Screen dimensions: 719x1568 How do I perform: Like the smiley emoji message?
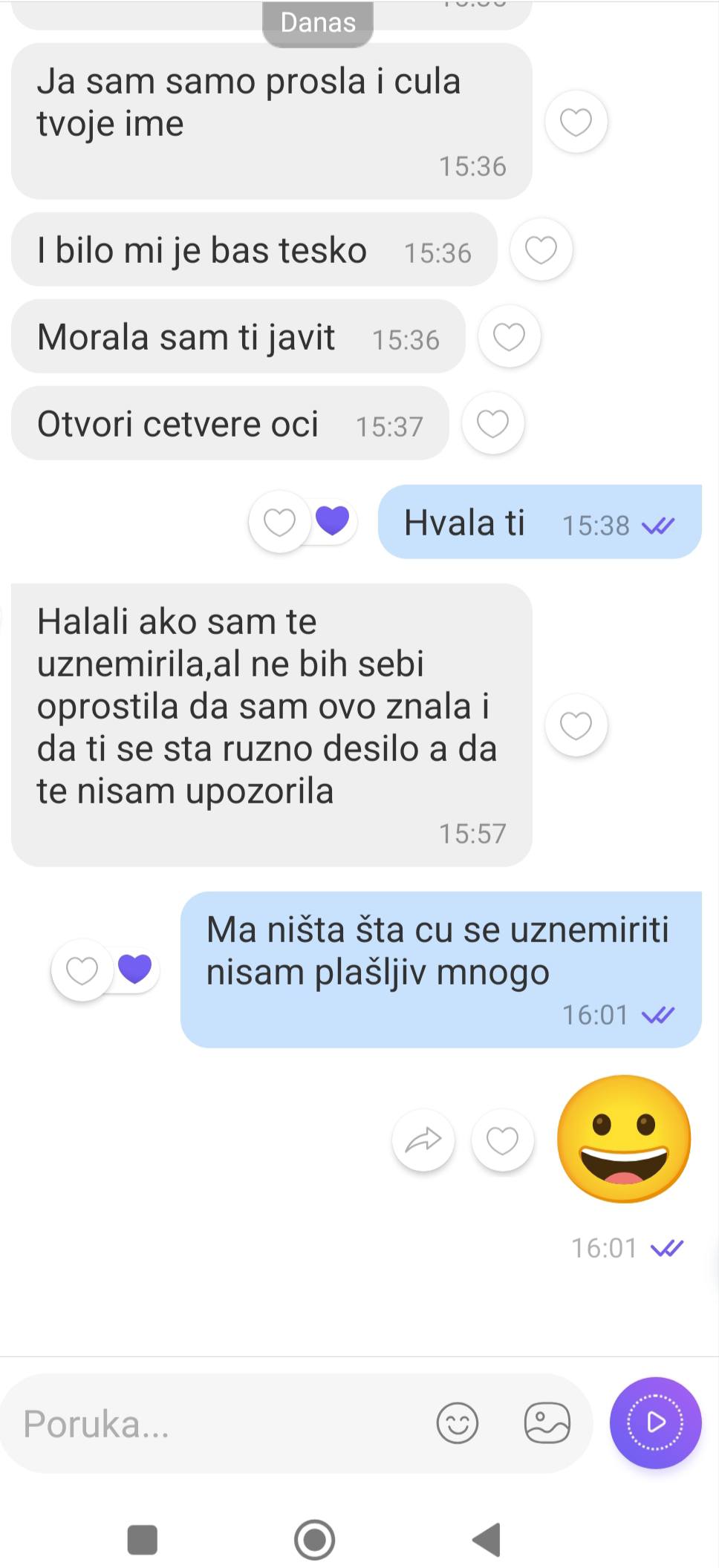502,1140
